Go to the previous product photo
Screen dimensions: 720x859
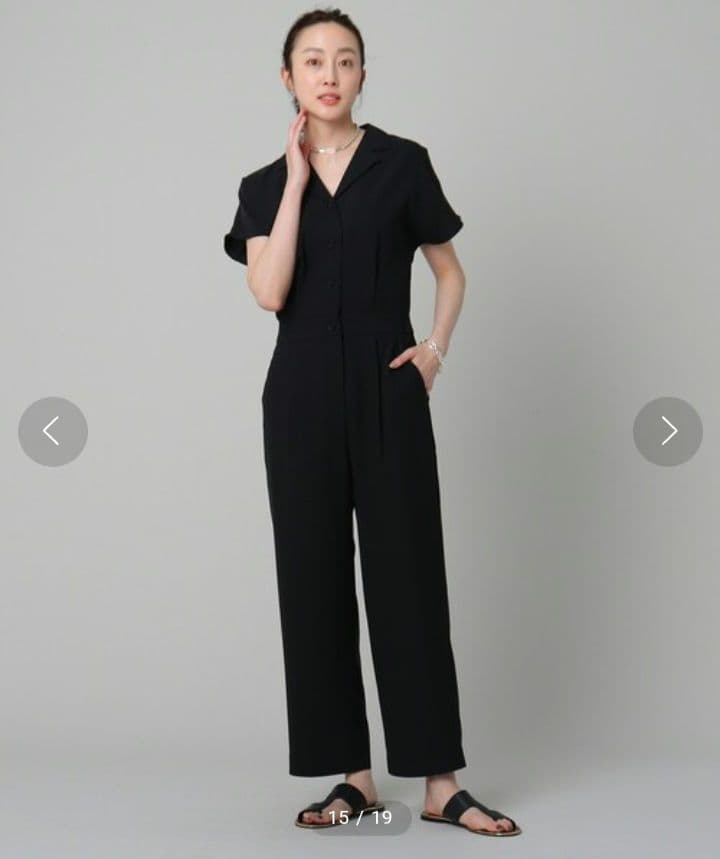53,431
